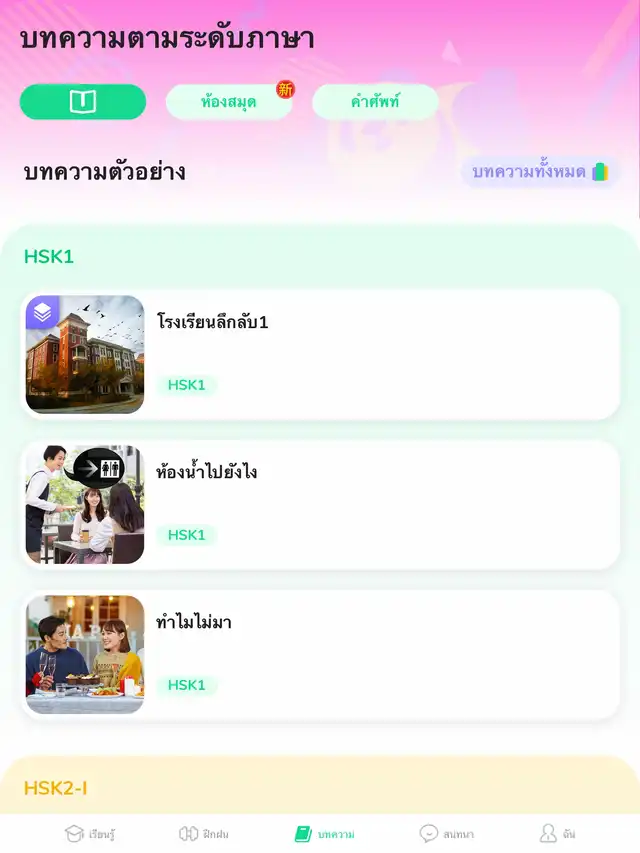Screen dimensions: 640x853
Task: Switch to the ฝึกฝน tab
Action: [203, 833]
